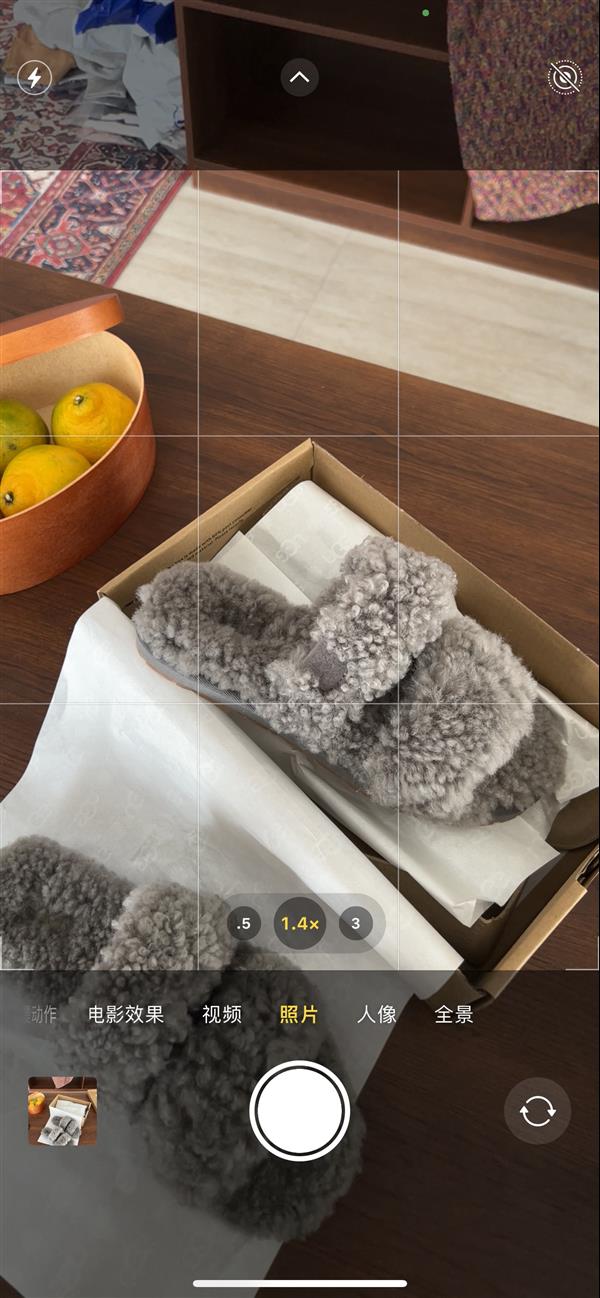
Task: Switch to 全景 mode
Action: (x=454, y=1014)
